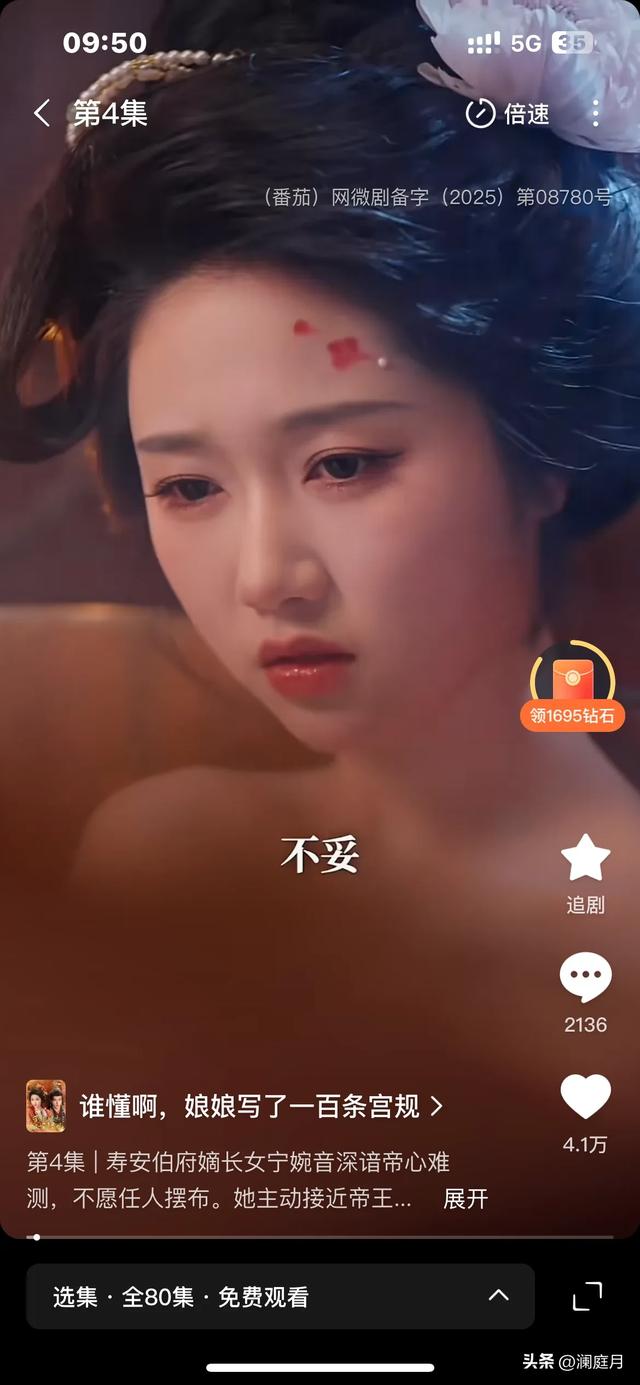The width and height of the screenshot is (640, 1385).
Task: Expand the description with 展开
Action: pyautogui.click(x=465, y=1199)
